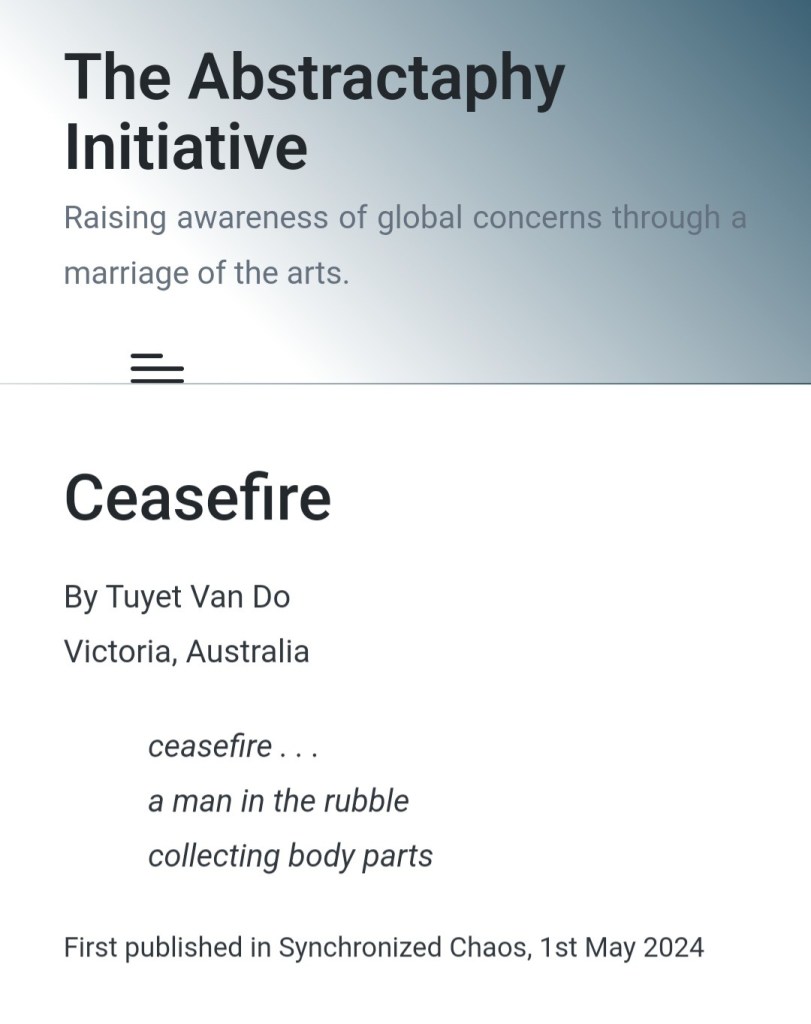Open the hamburger navigation menu
The width and height of the screenshot is (811, 1024).
coord(157,368)
